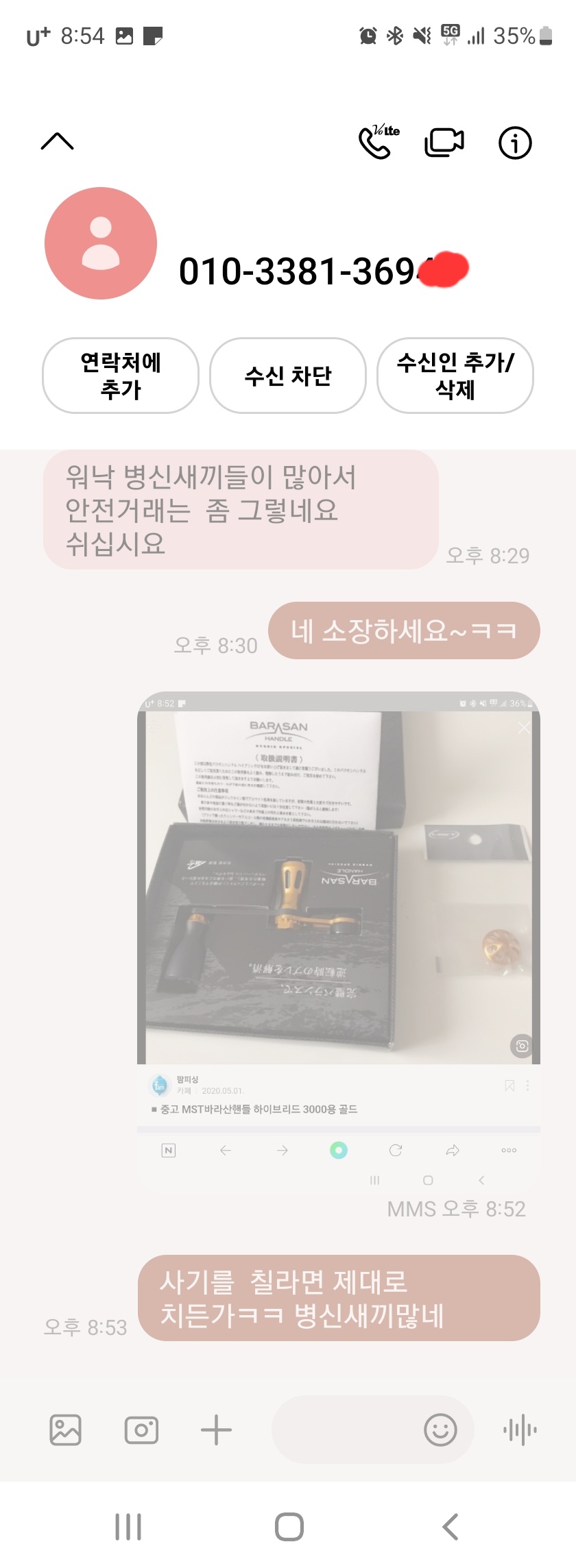Record a voice message

(x=520, y=1430)
